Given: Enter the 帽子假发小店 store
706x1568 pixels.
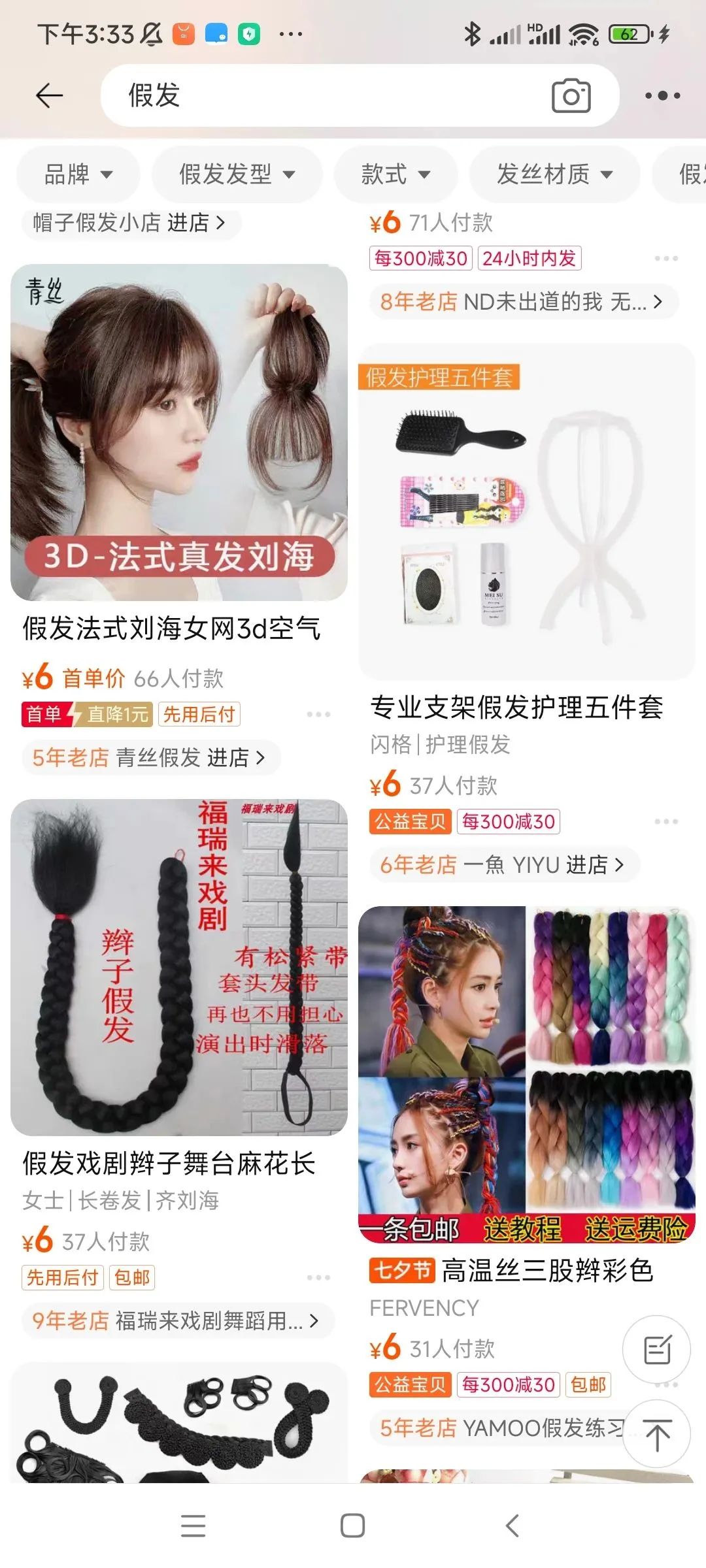Looking at the screenshot, I should 131,223.
